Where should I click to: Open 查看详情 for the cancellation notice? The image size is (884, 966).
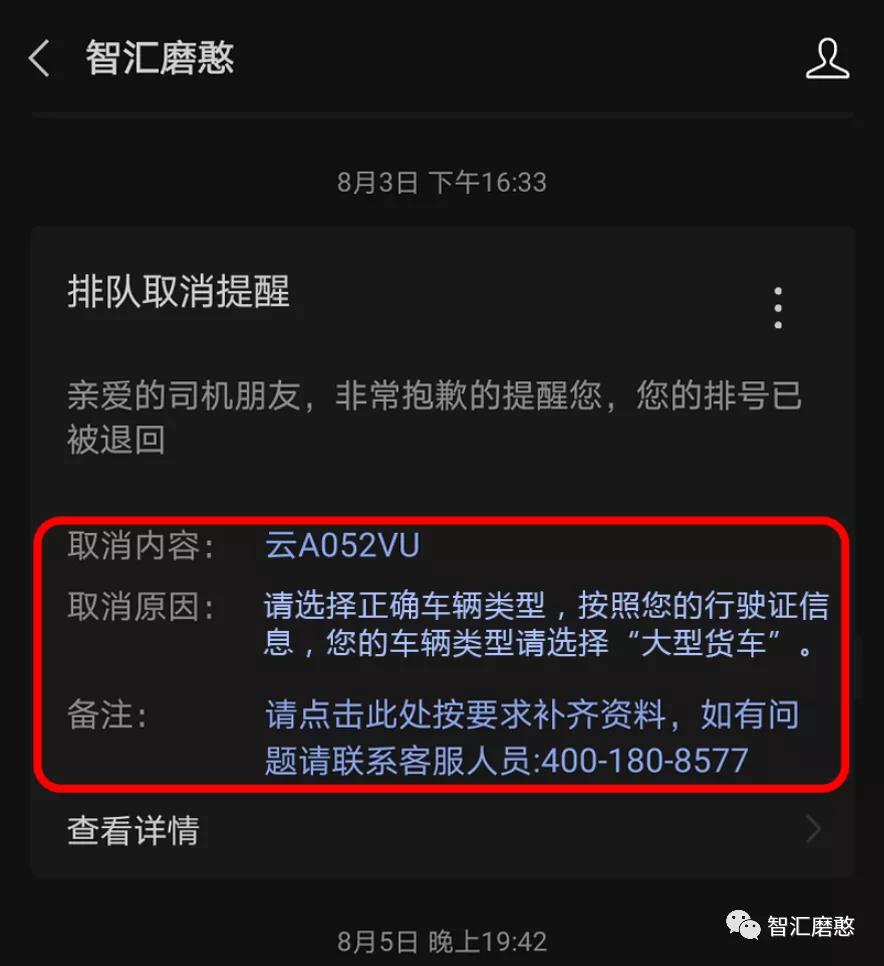point(442,830)
